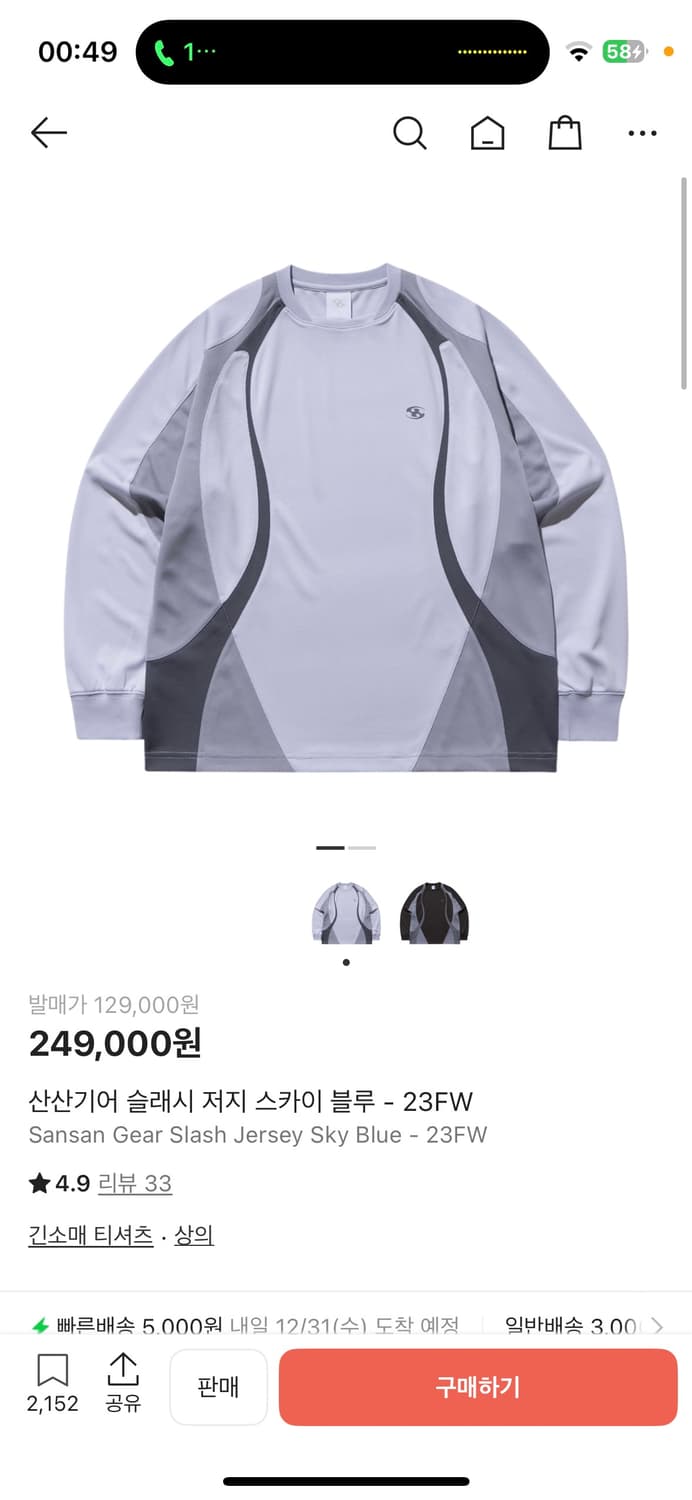Go to the home icon

click(x=487, y=133)
